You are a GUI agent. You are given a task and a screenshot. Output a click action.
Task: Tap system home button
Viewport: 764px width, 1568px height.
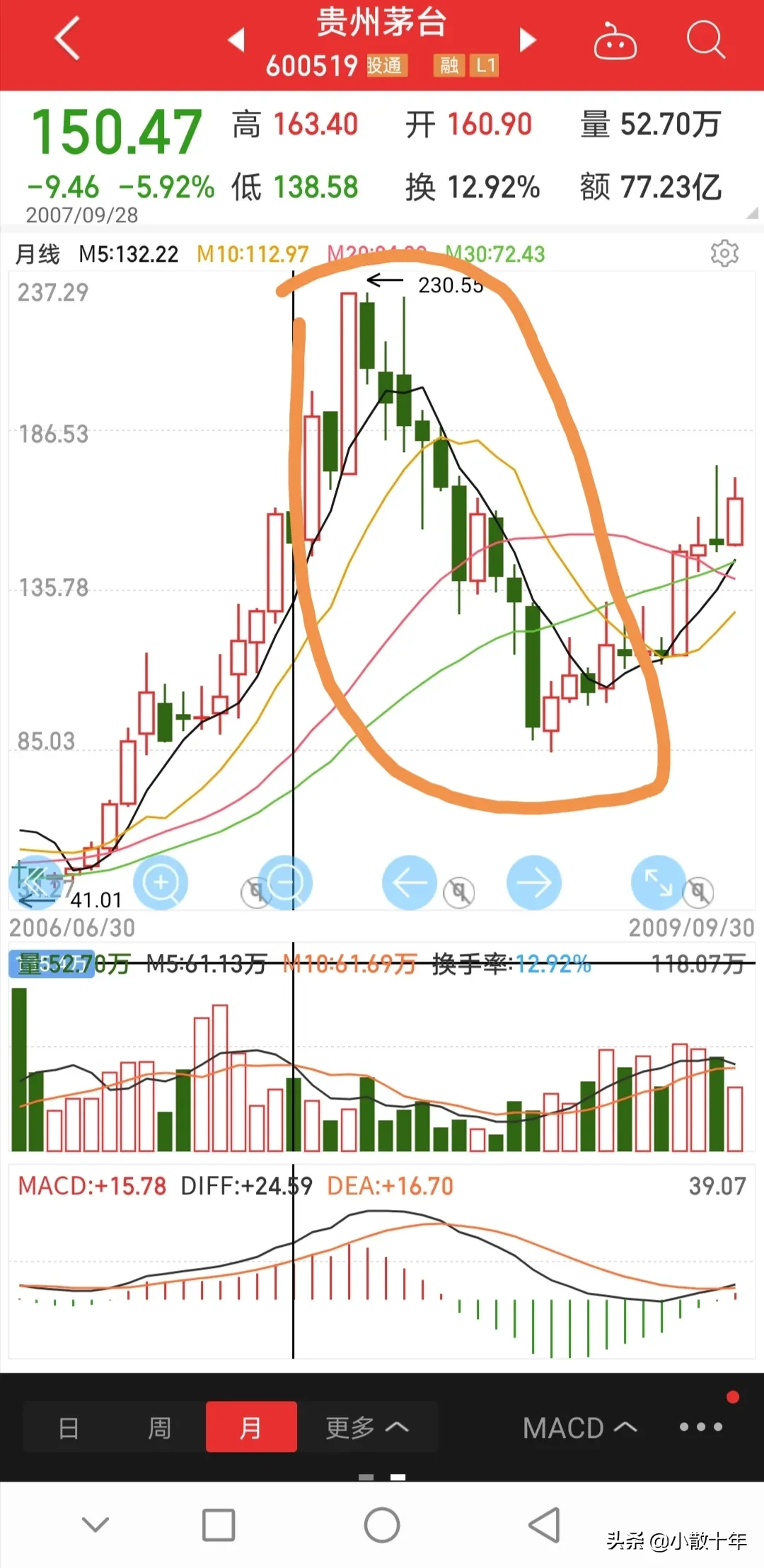pyautogui.click(x=382, y=1525)
